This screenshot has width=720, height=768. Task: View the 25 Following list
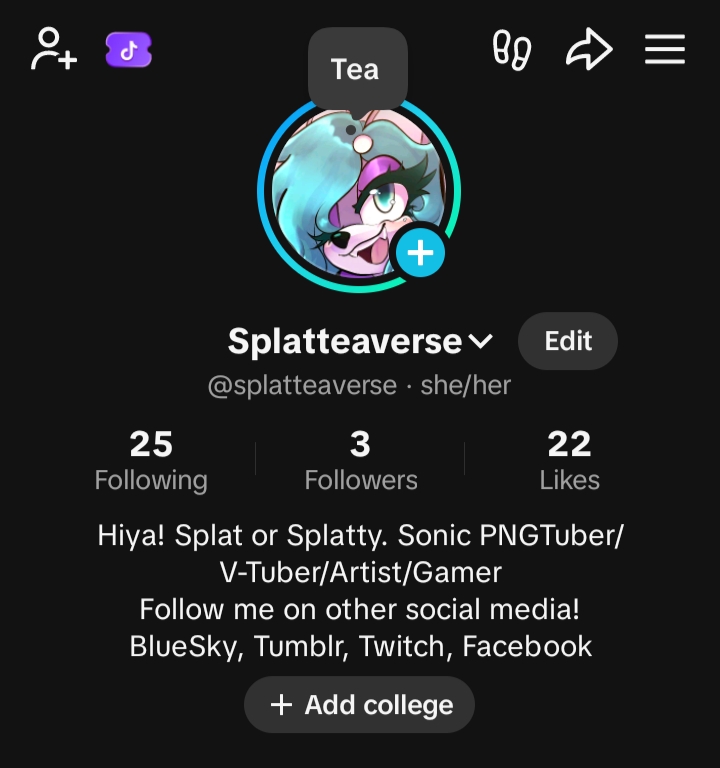(x=151, y=460)
